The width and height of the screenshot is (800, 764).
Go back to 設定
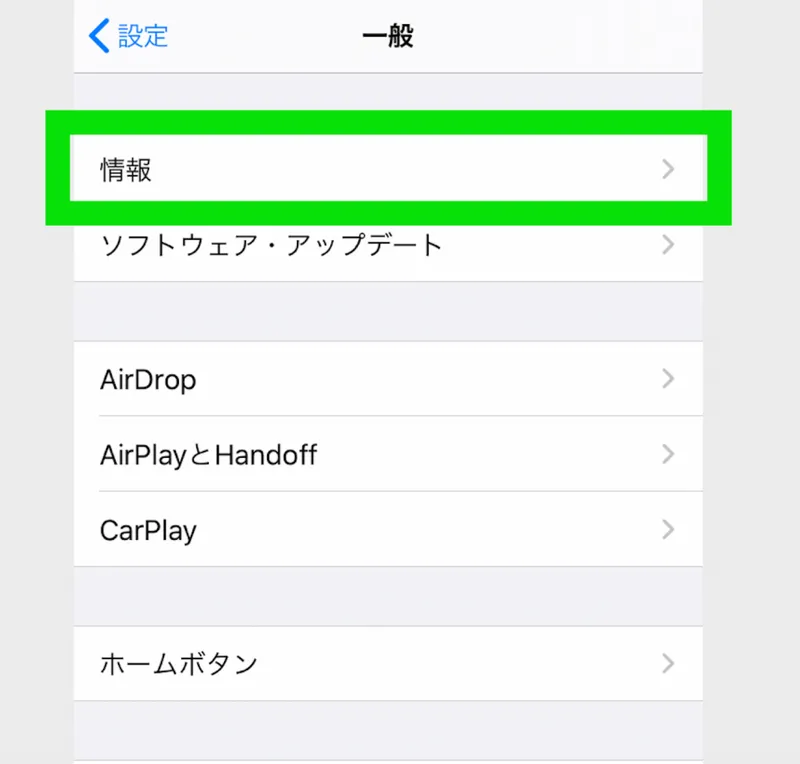click(x=129, y=37)
